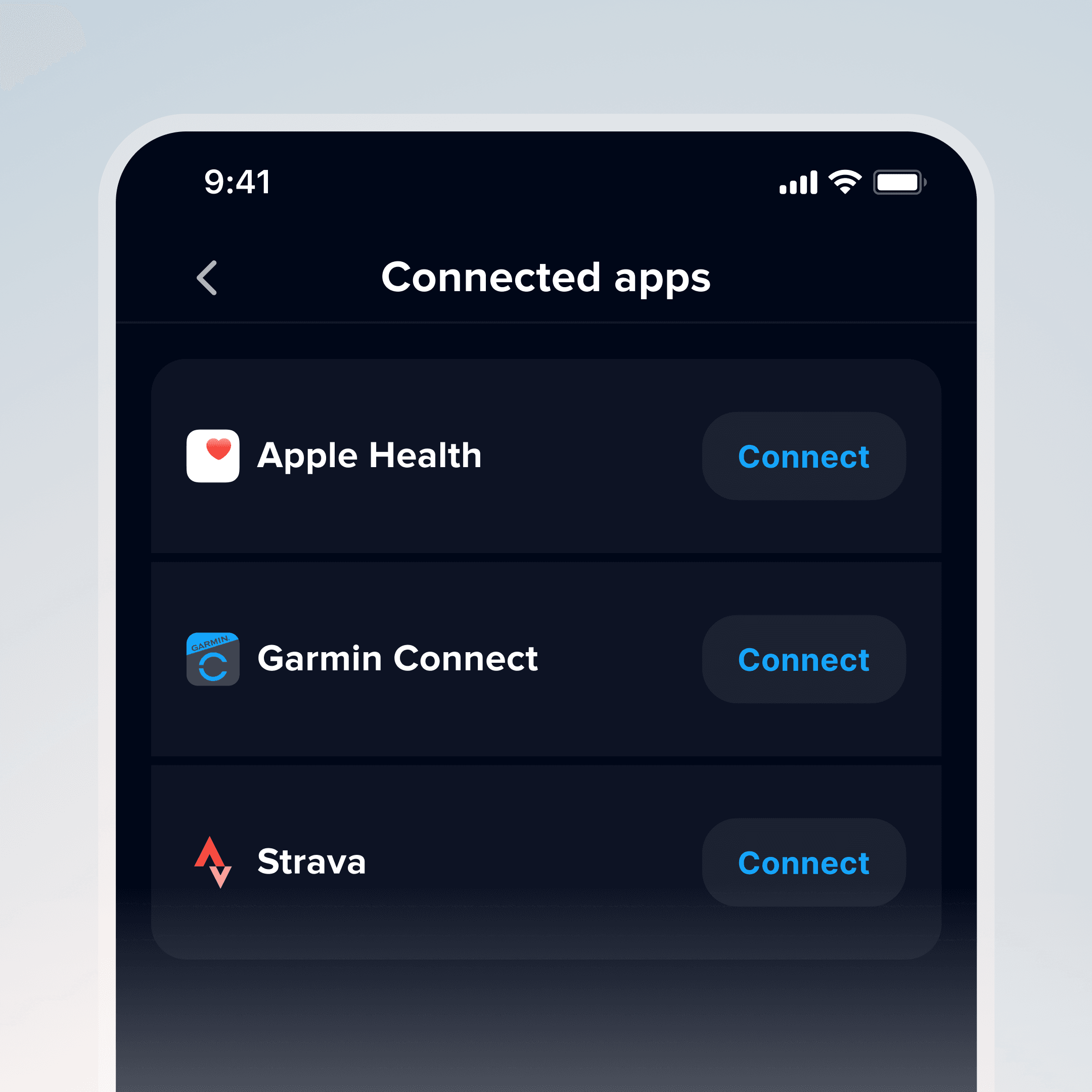Image resolution: width=1092 pixels, height=1092 pixels.
Task: Connect Strava account
Action: click(803, 862)
